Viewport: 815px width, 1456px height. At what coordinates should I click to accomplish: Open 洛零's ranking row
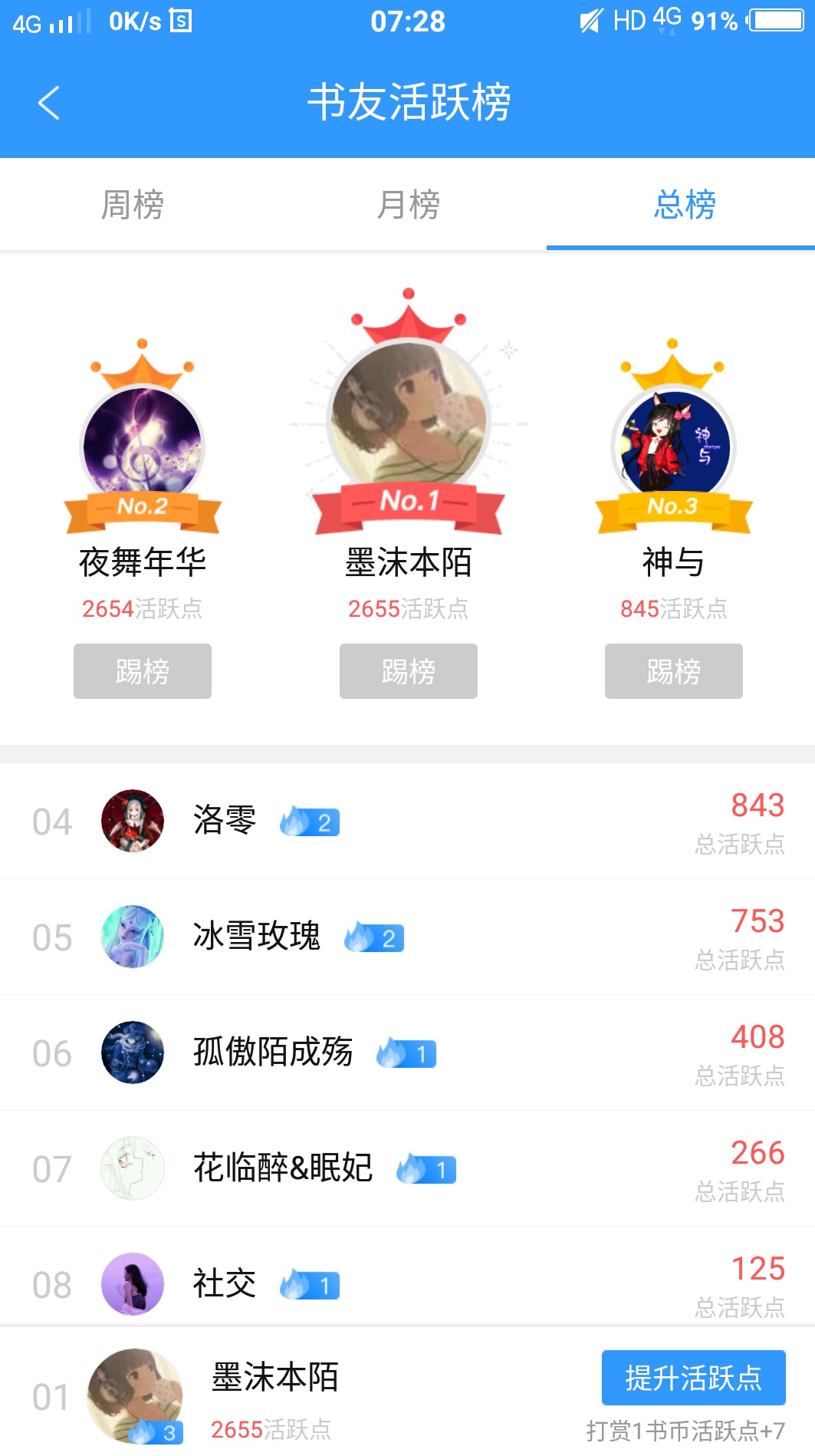408,822
